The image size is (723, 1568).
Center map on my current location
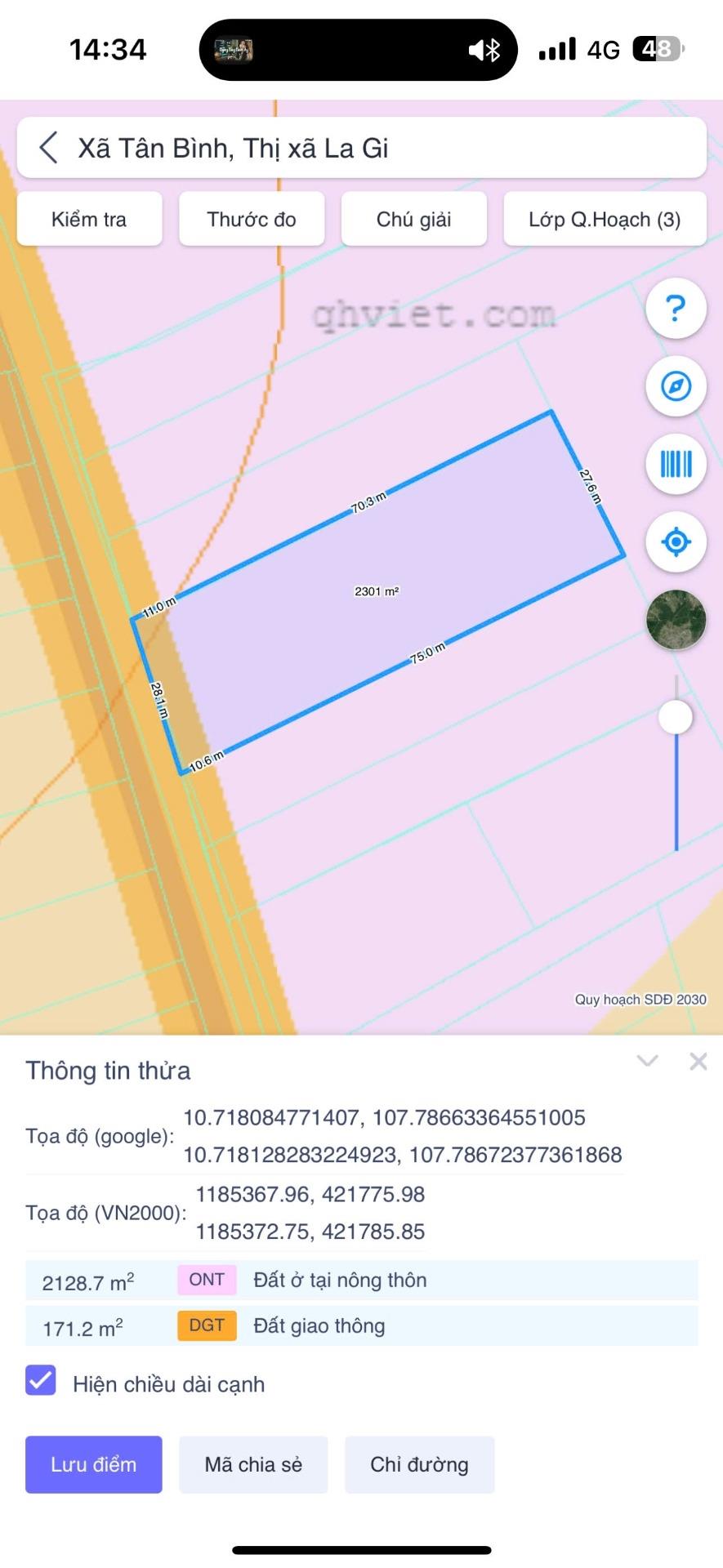(x=676, y=541)
